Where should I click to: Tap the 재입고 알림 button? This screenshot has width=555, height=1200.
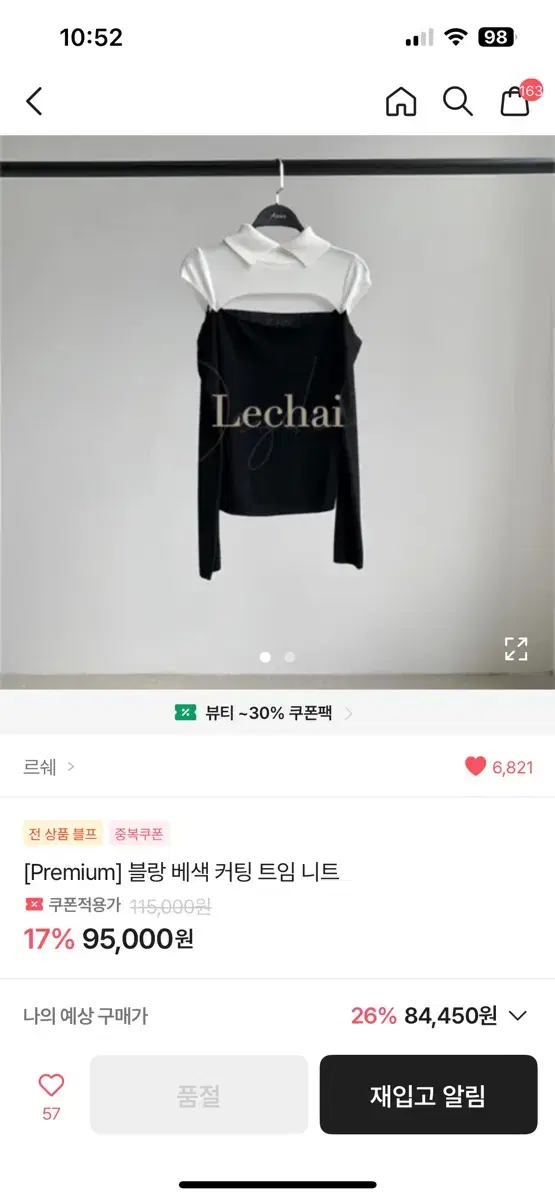point(428,1095)
